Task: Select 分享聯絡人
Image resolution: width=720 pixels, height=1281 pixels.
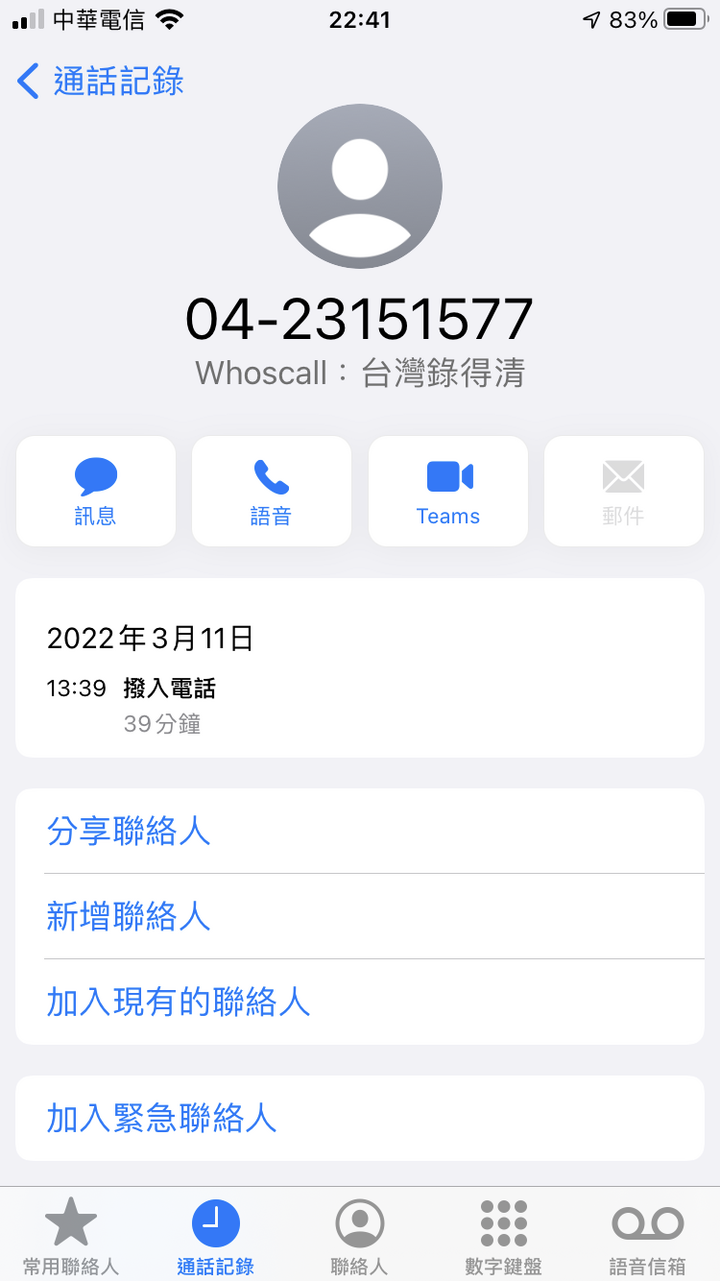Action: (128, 831)
